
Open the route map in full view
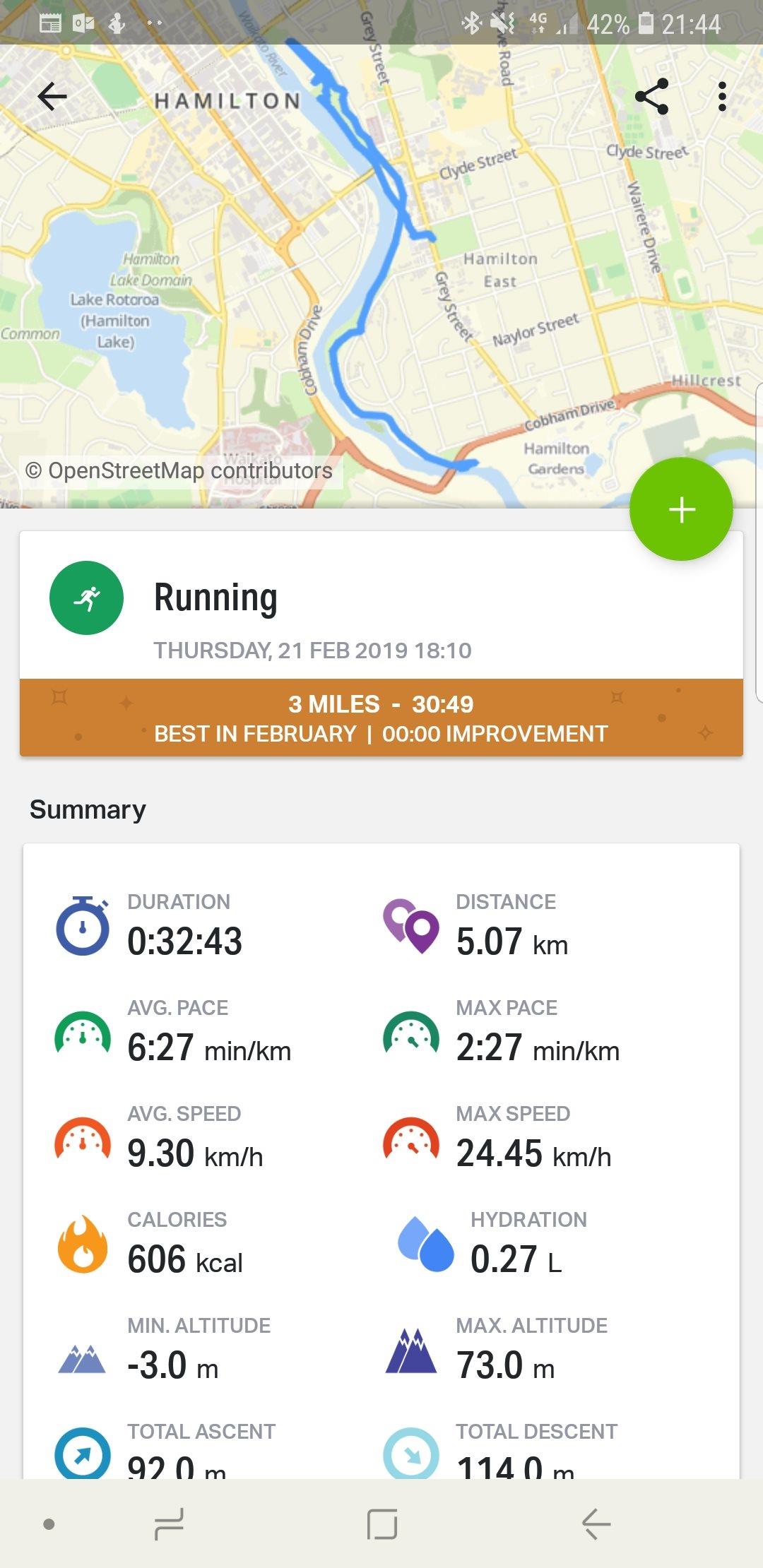point(381,283)
